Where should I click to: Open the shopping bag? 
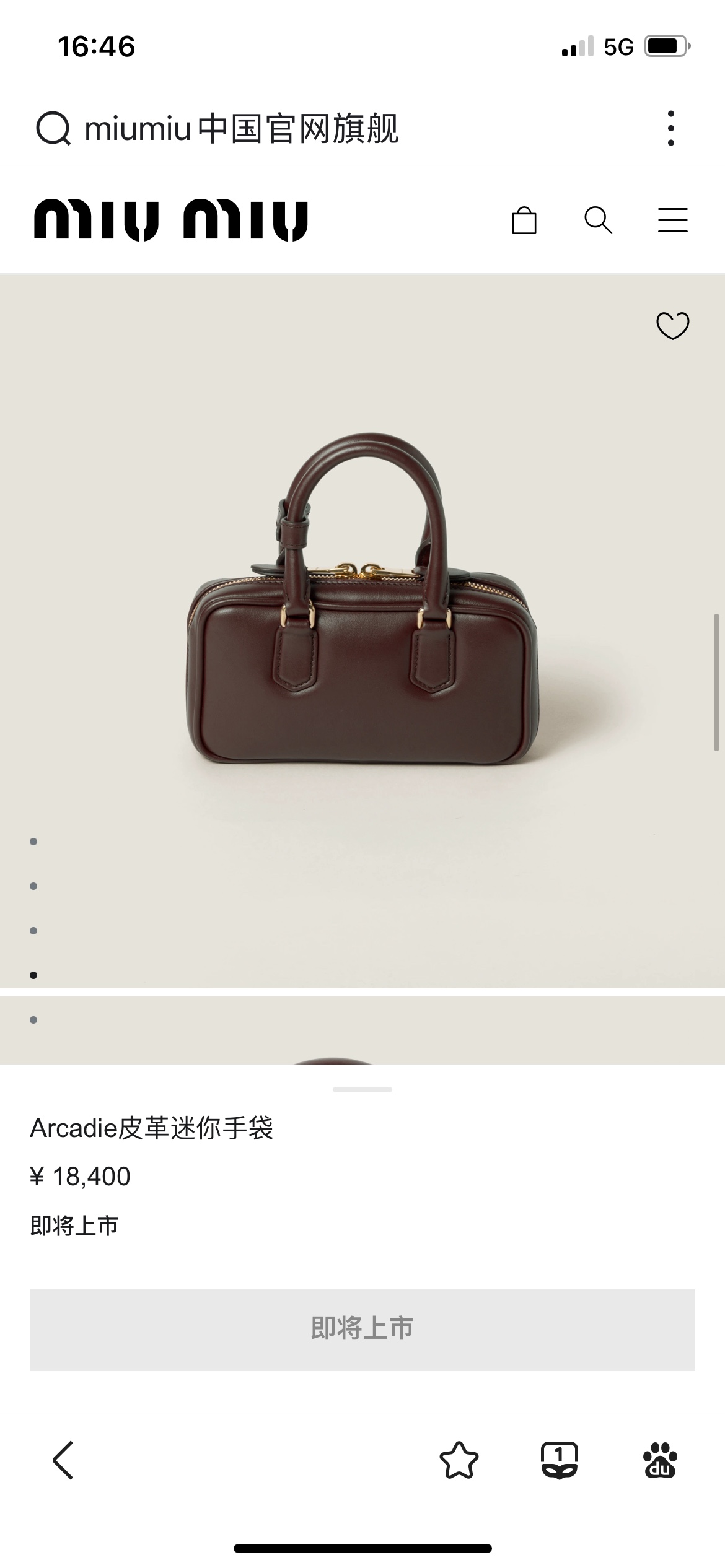coord(524,220)
